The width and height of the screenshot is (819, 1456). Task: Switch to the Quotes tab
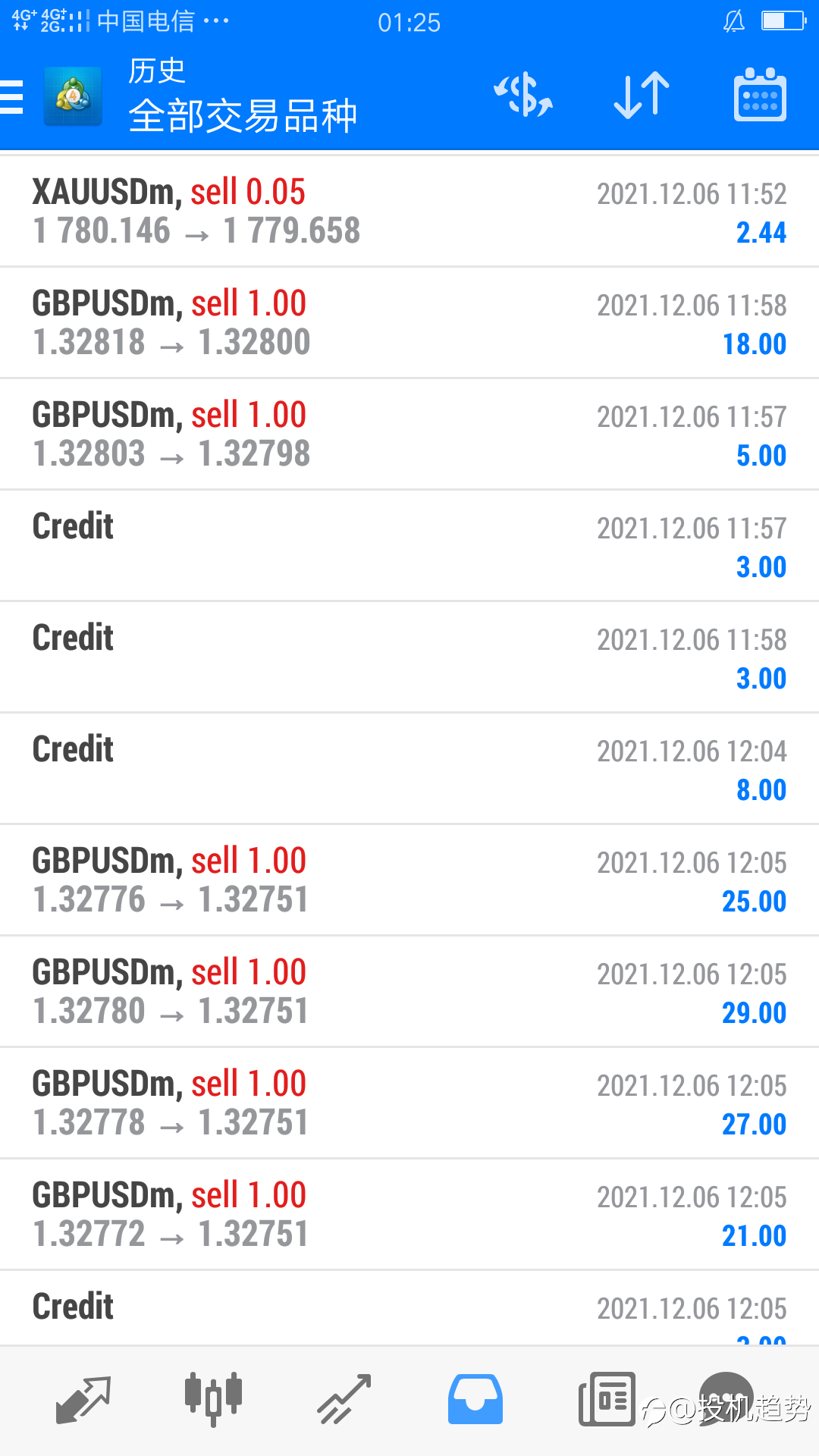[x=83, y=1400]
